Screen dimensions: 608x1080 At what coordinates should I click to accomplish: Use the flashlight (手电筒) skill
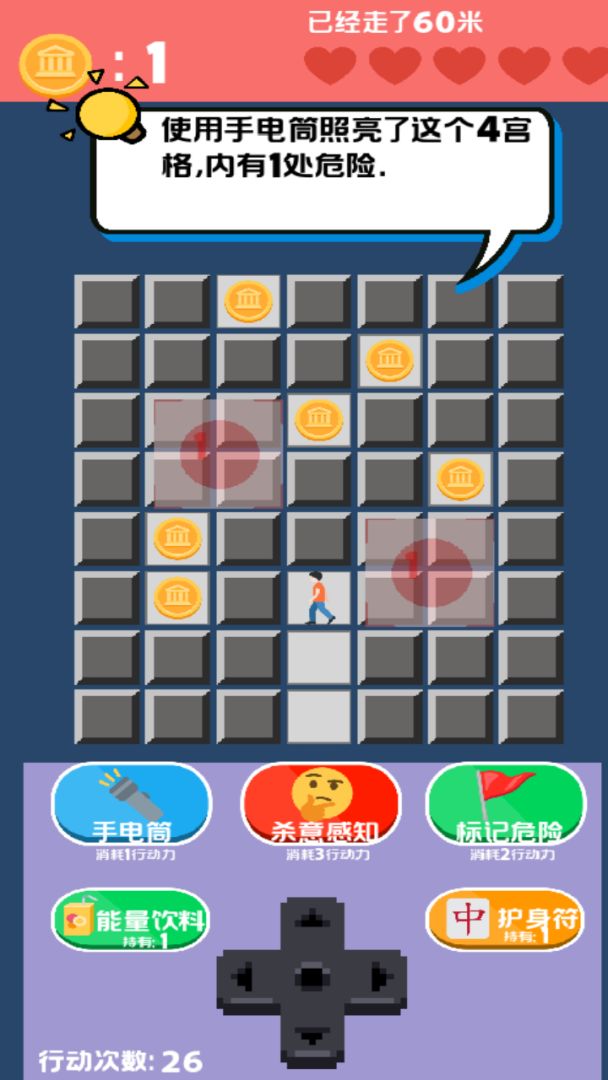point(131,806)
